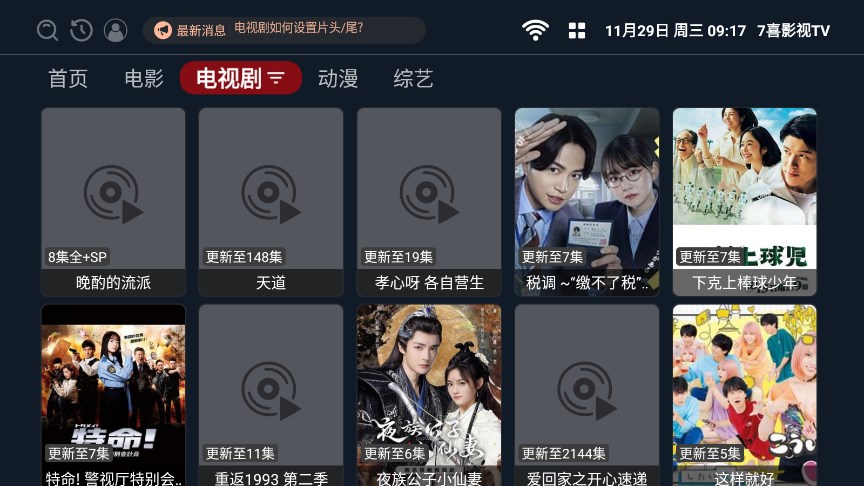Open the apps grid icon
This screenshot has height=486, width=864.
click(x=577, y=31)
